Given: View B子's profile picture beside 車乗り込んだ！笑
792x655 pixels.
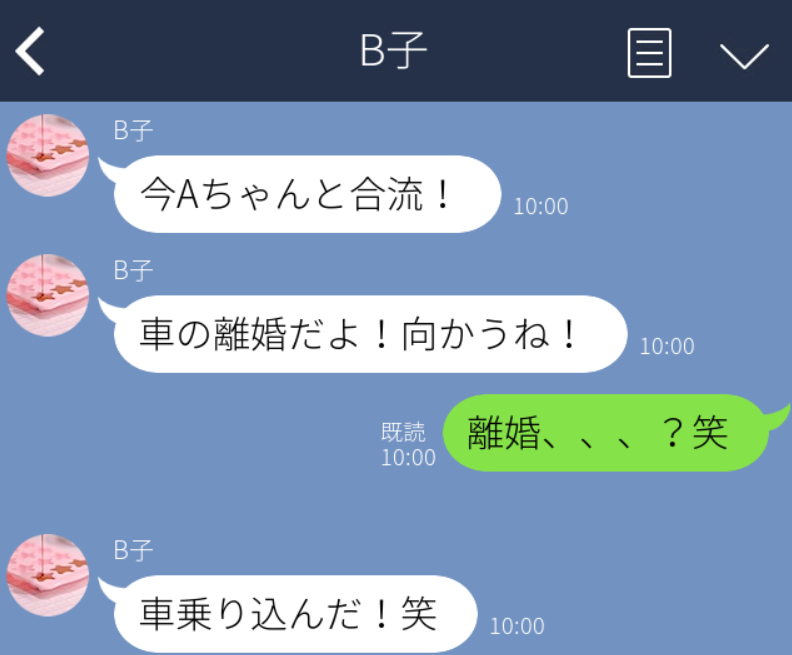Looking at the screenshot, I should [x=48, y=575].
